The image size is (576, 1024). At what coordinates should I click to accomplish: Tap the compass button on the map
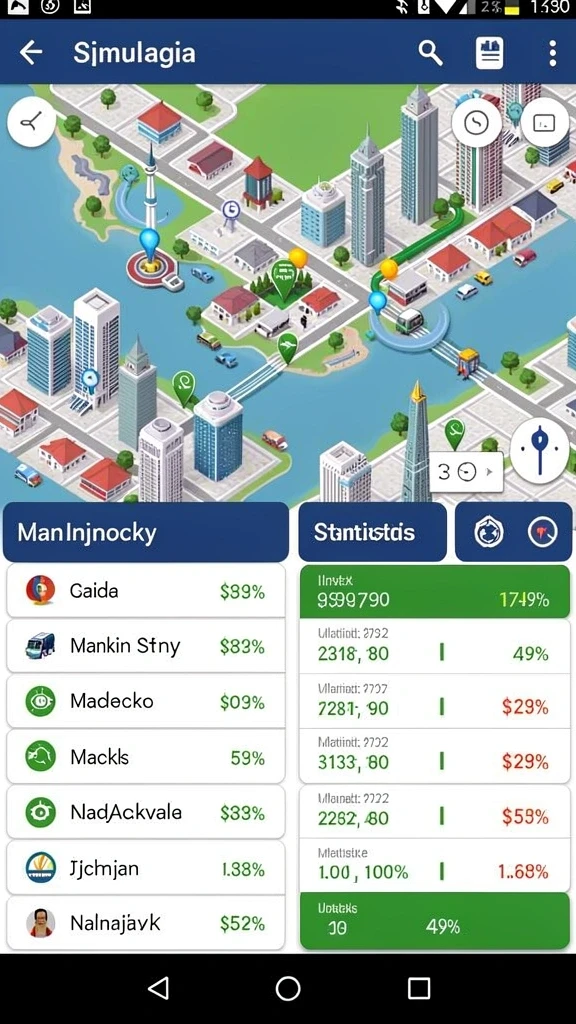pos(539,449)
